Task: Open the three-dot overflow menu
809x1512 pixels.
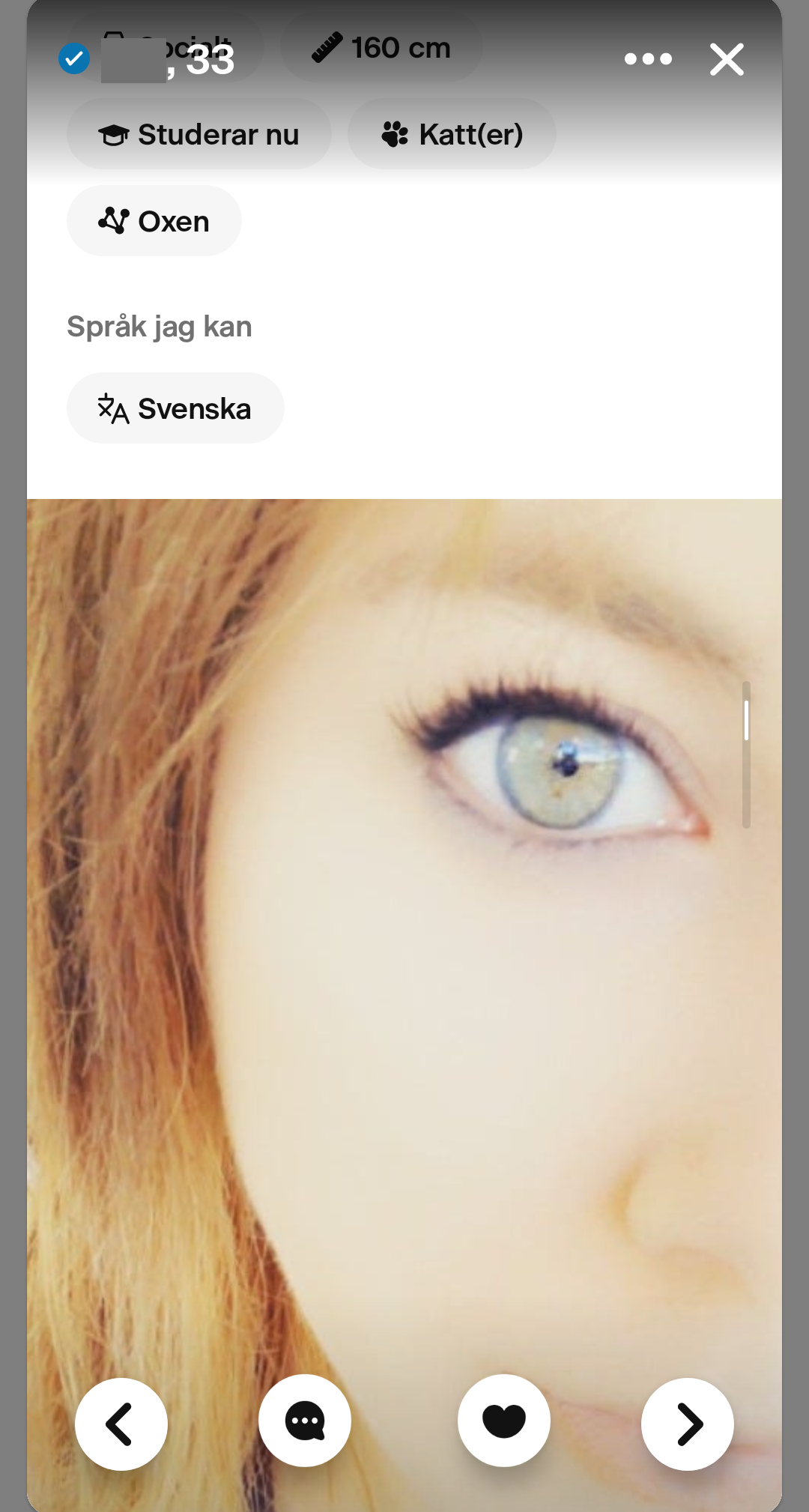Action: [648, 59]
